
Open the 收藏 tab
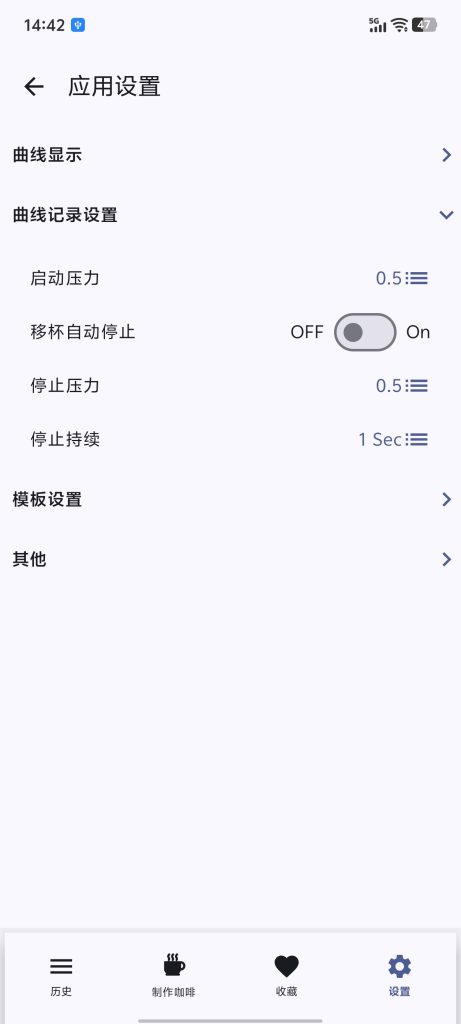coord(287,976)
